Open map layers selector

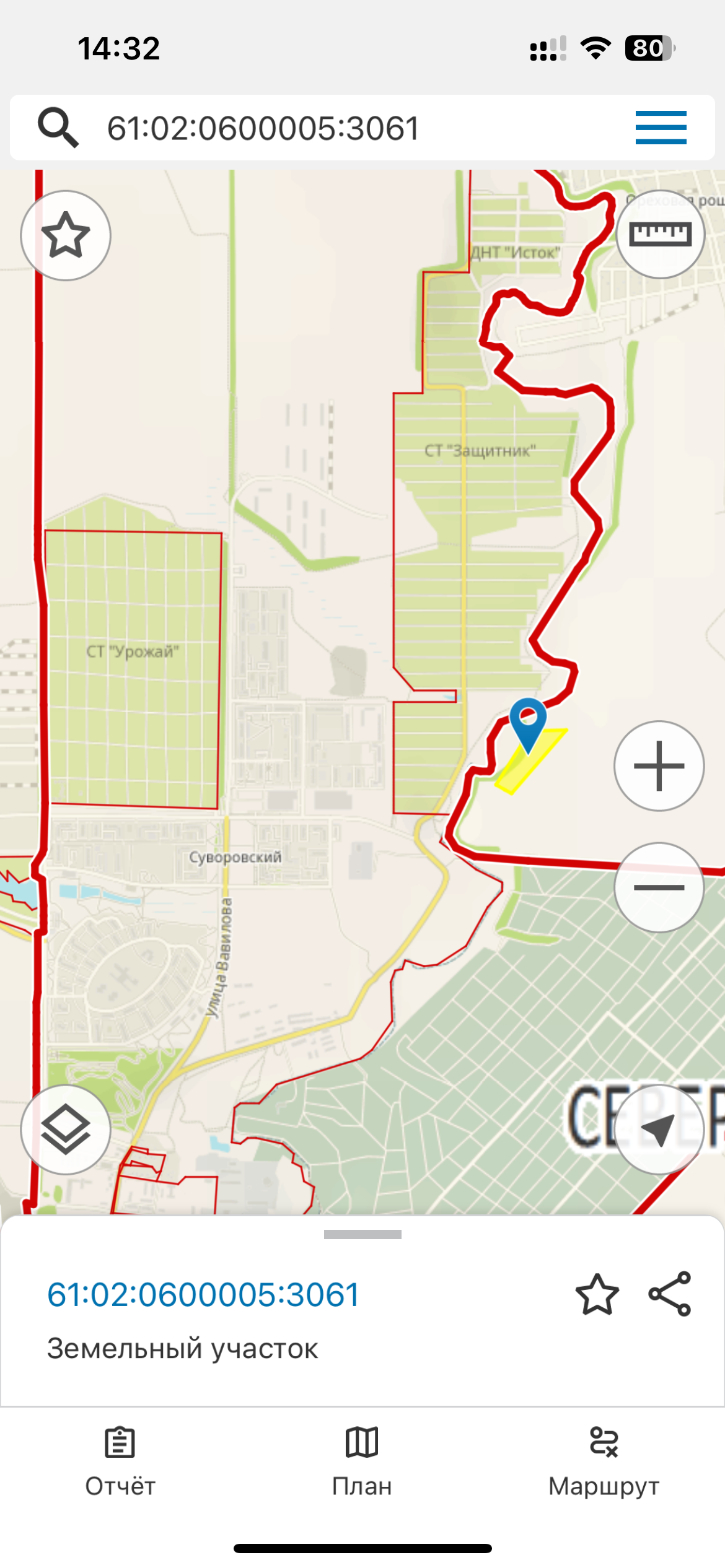(x=66, y=1130)
